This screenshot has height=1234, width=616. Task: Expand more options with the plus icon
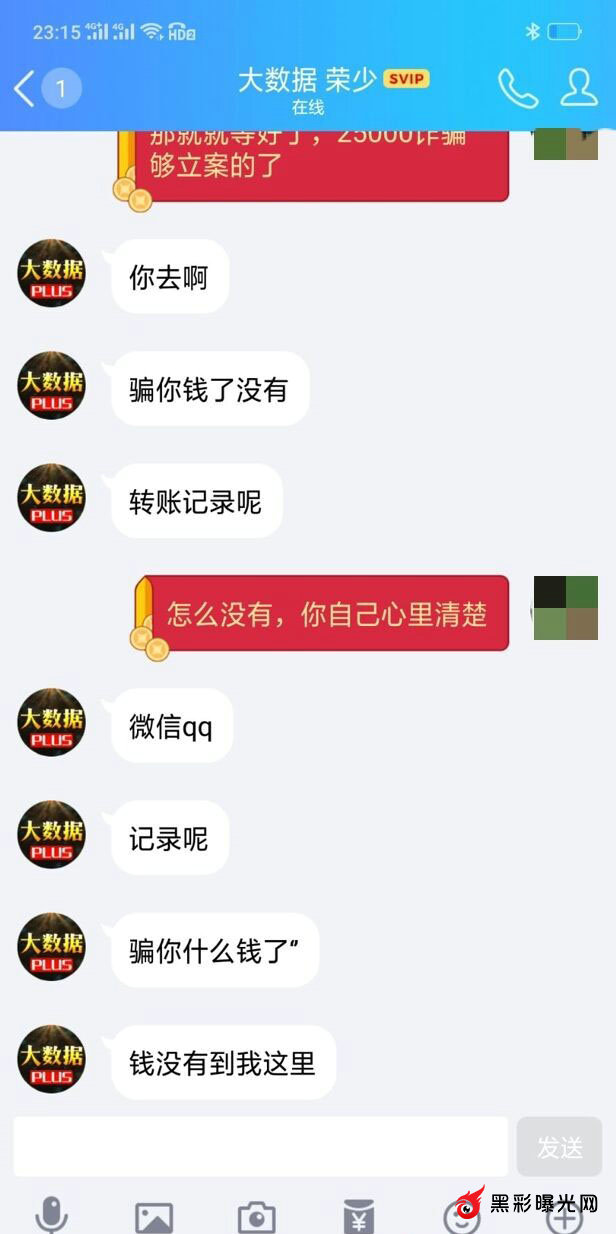coord(564,1216)
